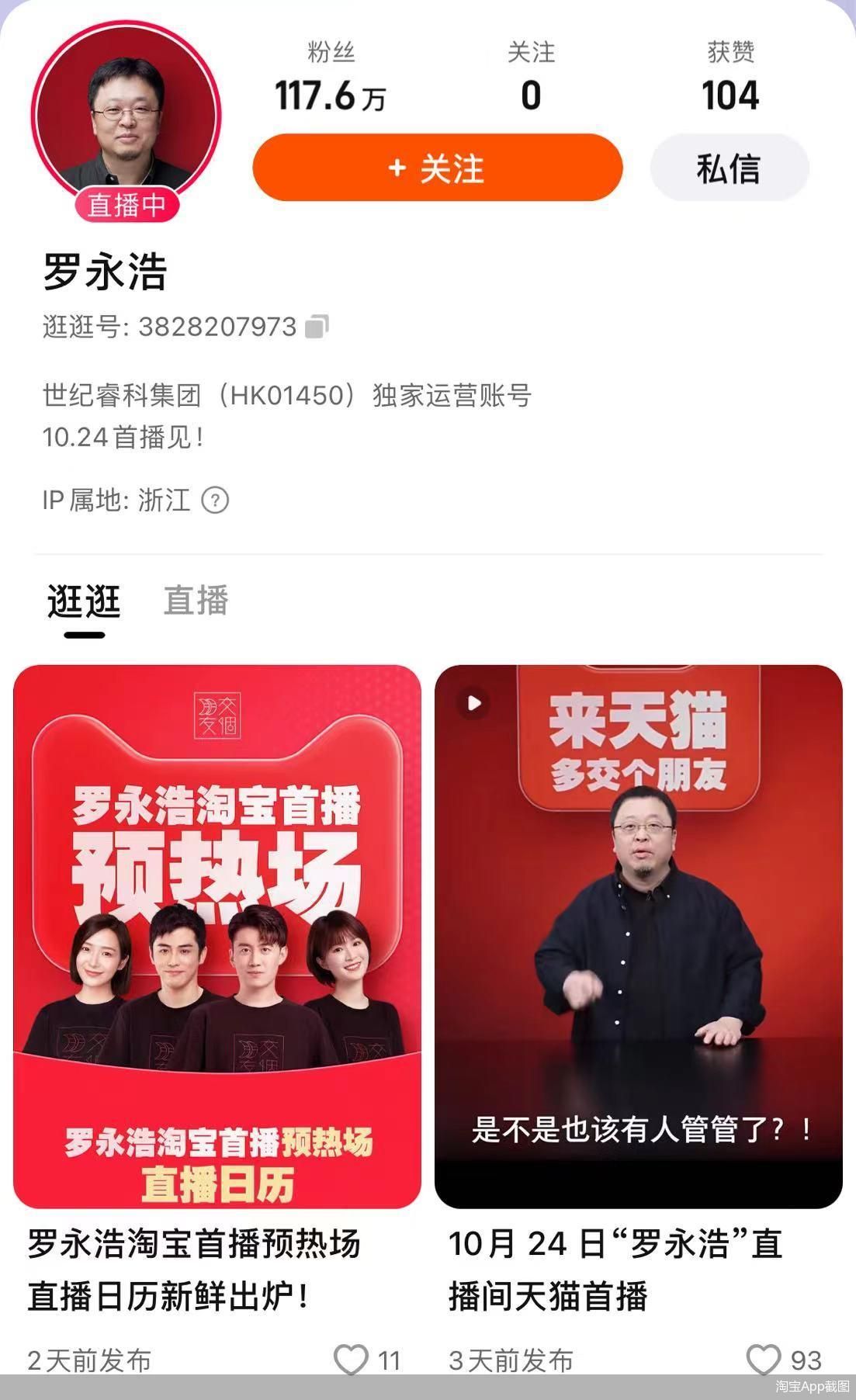Screen dimensions: 856x1400
Task: Send a private message via 私信
Action: (729, 168)
